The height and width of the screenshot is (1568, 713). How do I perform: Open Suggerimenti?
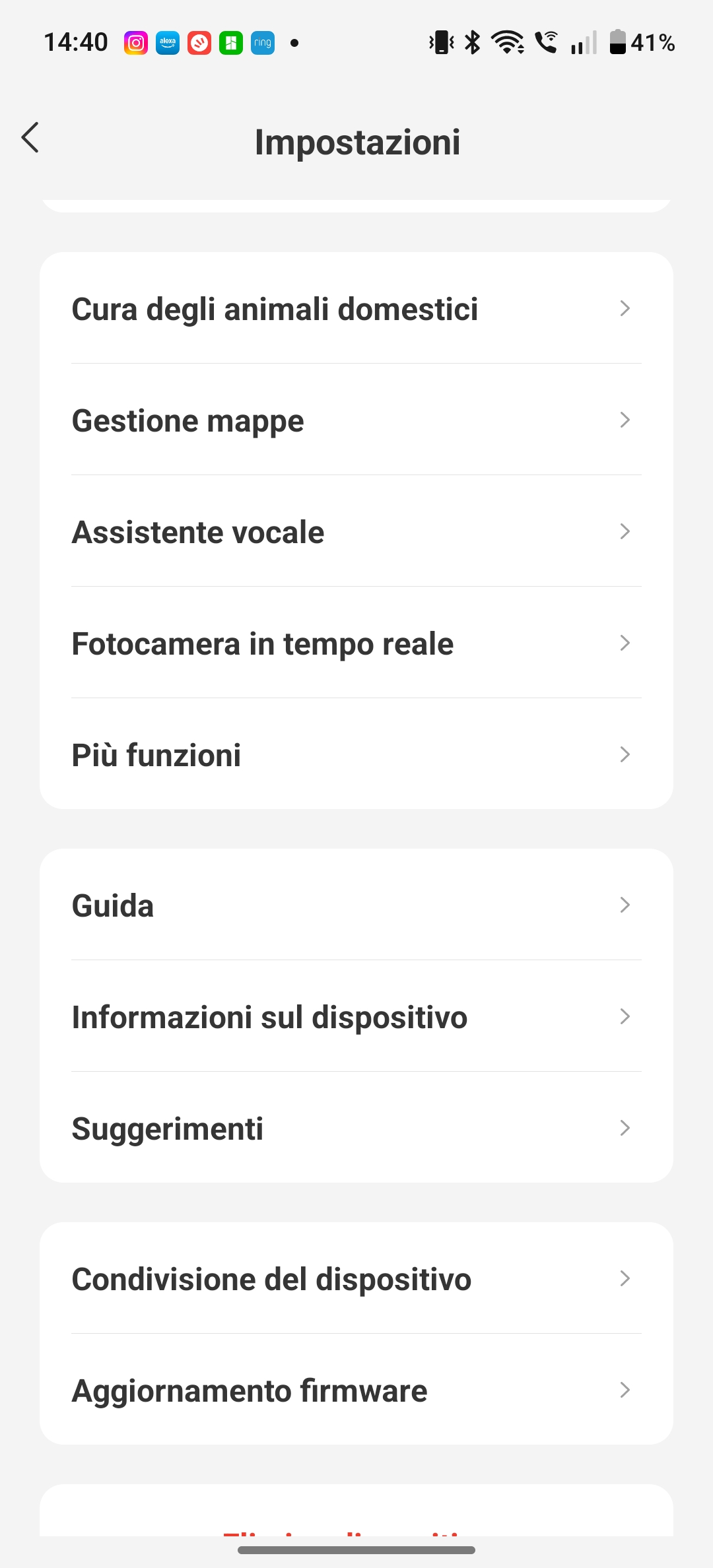coord(356,1128)
